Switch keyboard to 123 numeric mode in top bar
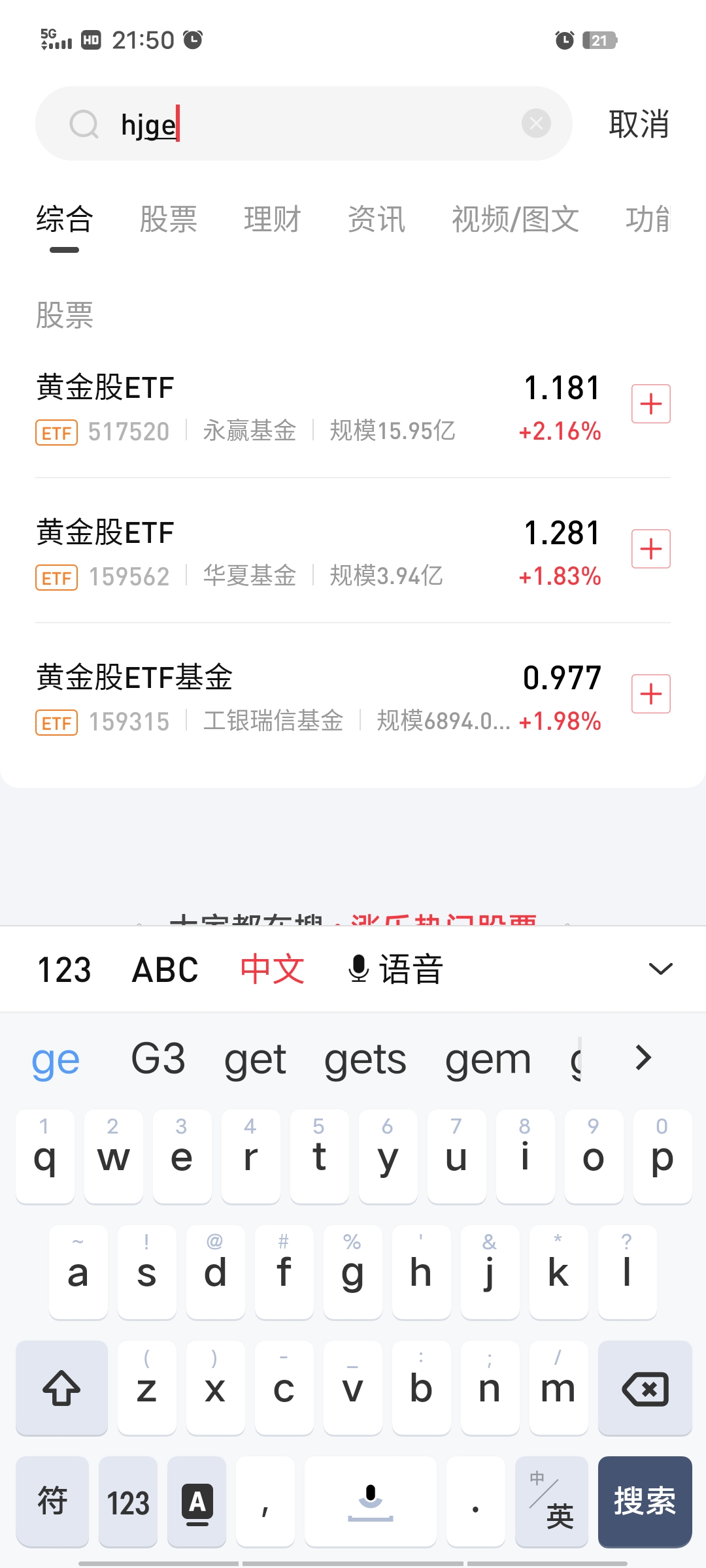706x1568 pixels. (x=64, y=969)
